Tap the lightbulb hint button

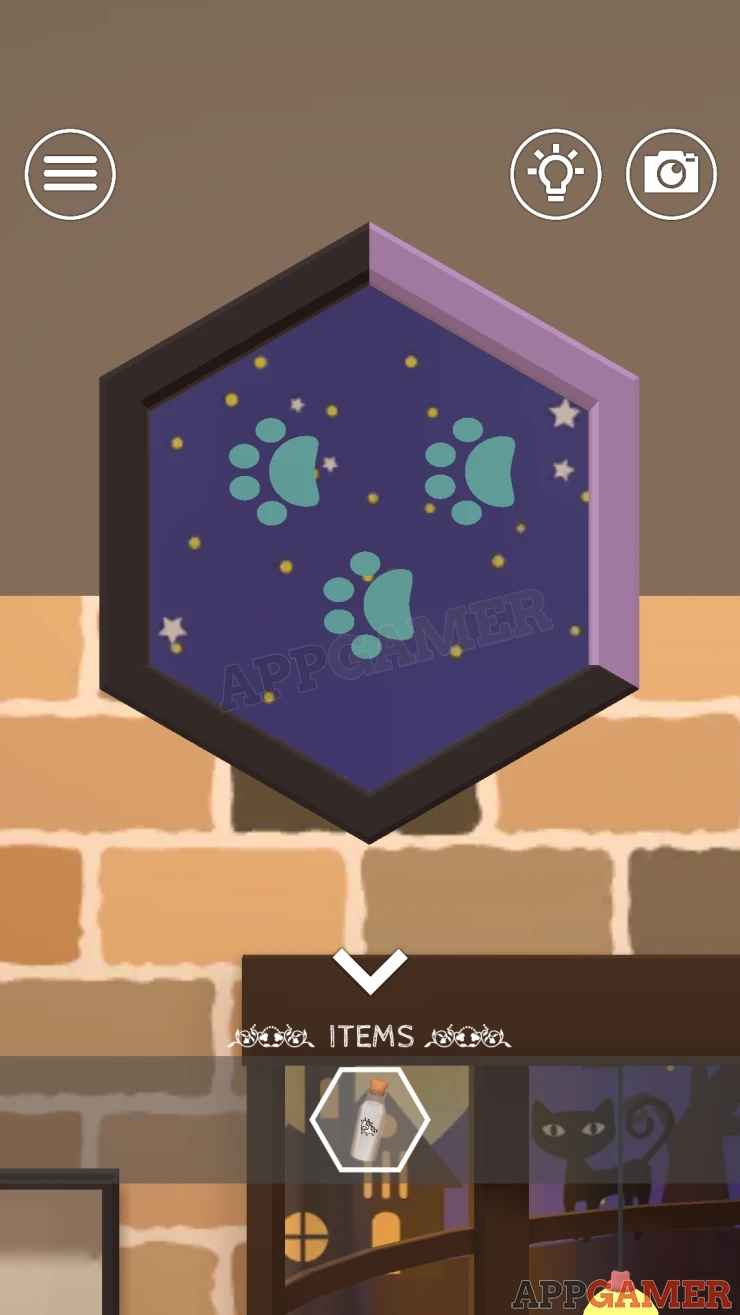556,174
